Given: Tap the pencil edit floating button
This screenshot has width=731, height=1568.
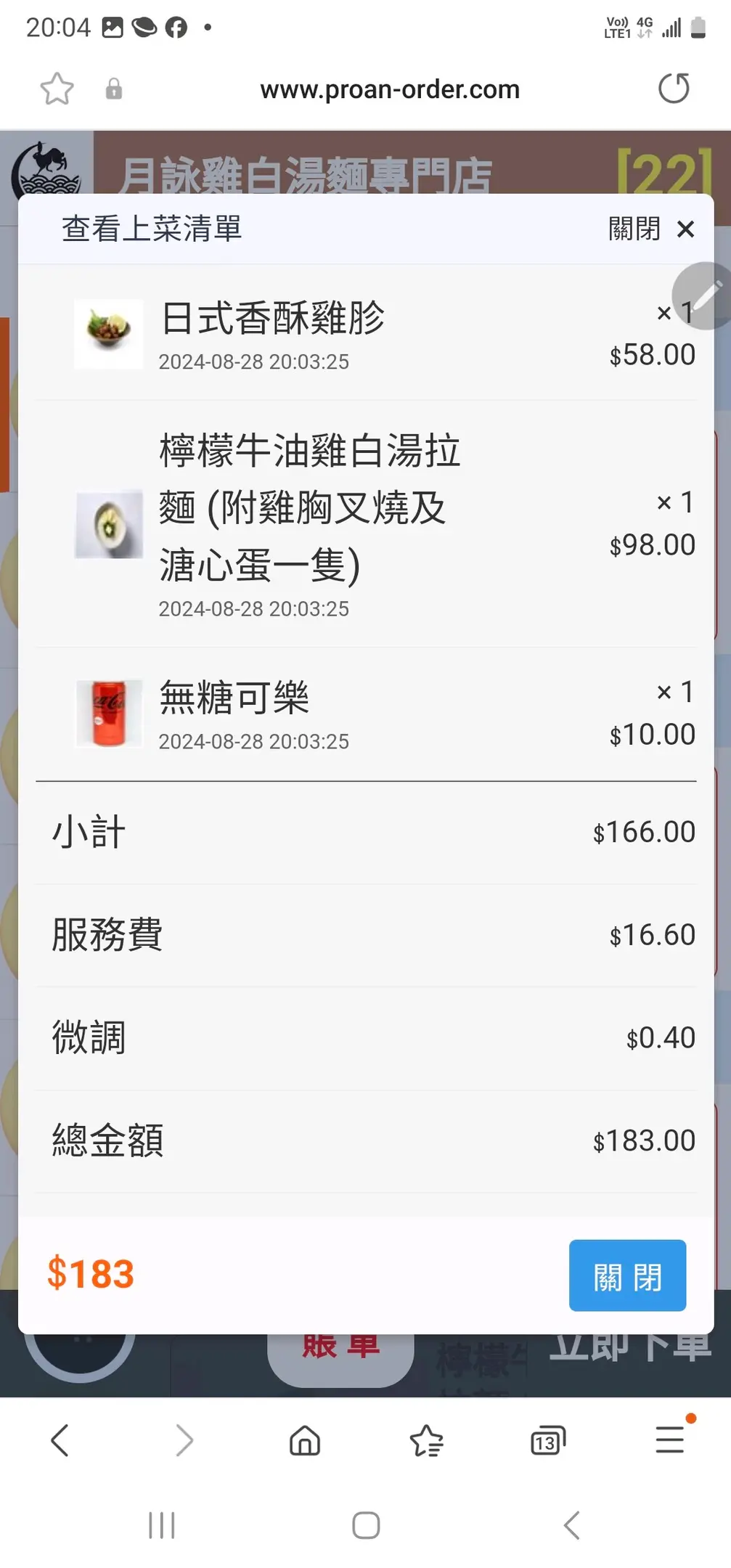Looking at the screenshot, I should pos(703,295).
